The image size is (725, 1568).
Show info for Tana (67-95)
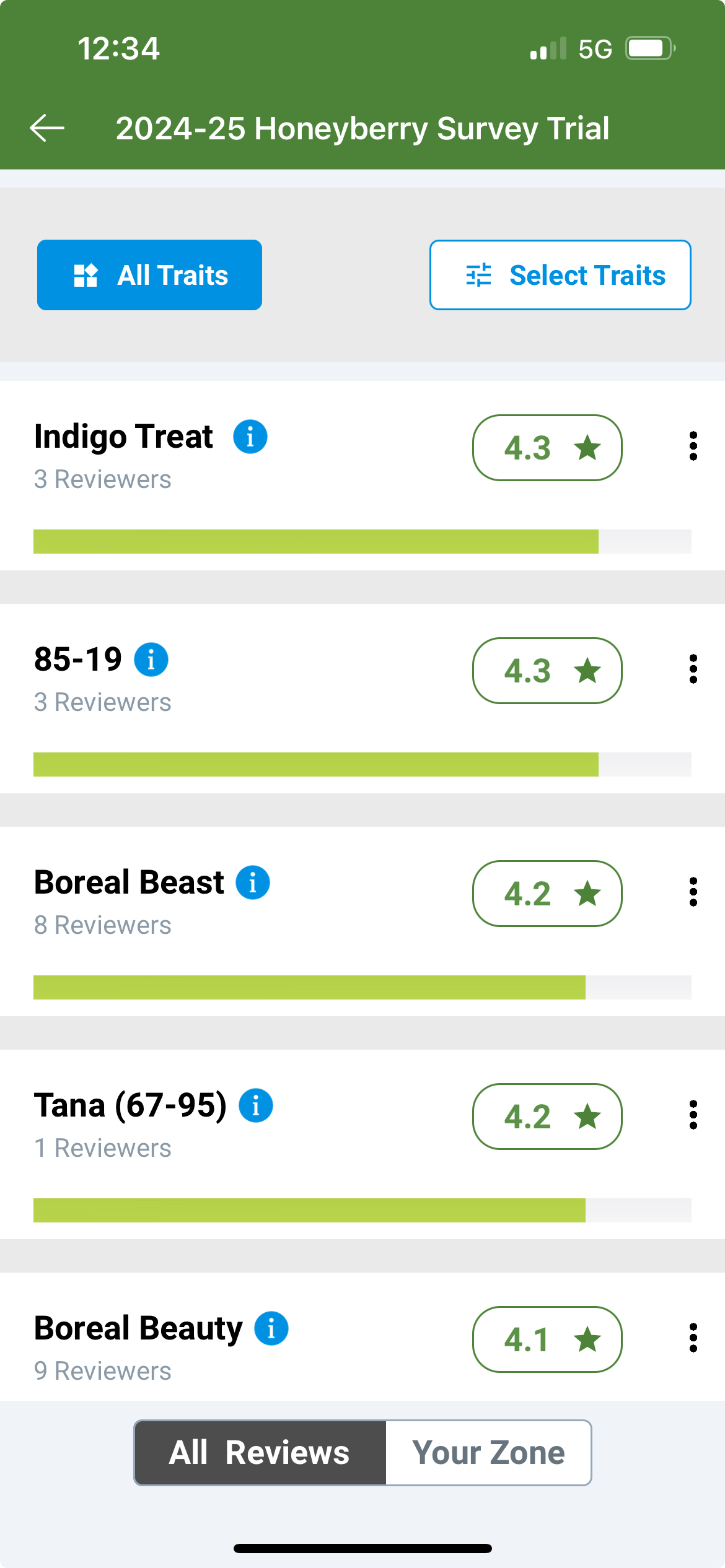point(256,1105)
